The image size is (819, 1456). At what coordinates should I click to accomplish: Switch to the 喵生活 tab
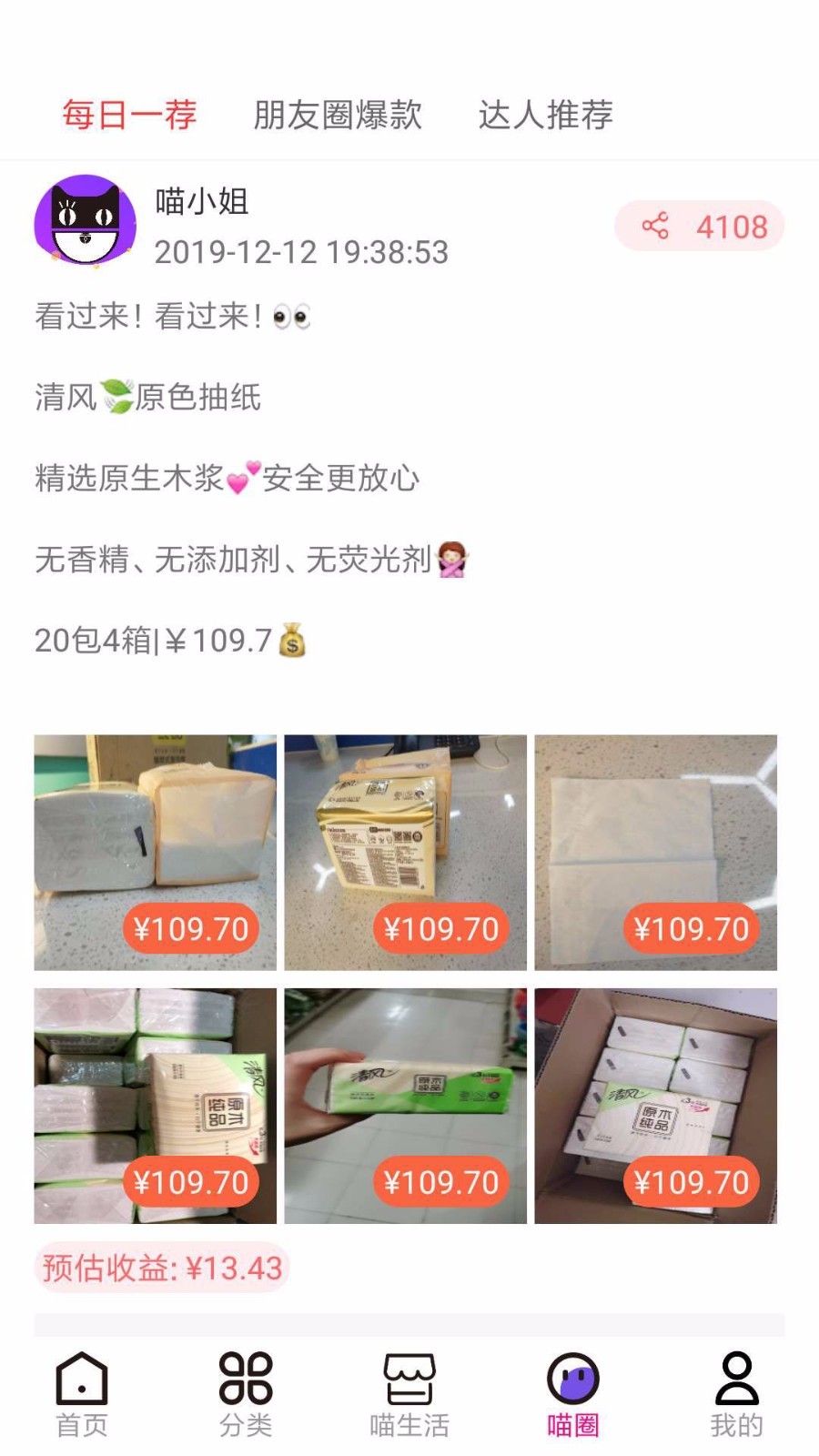[x=409, y=1394]
